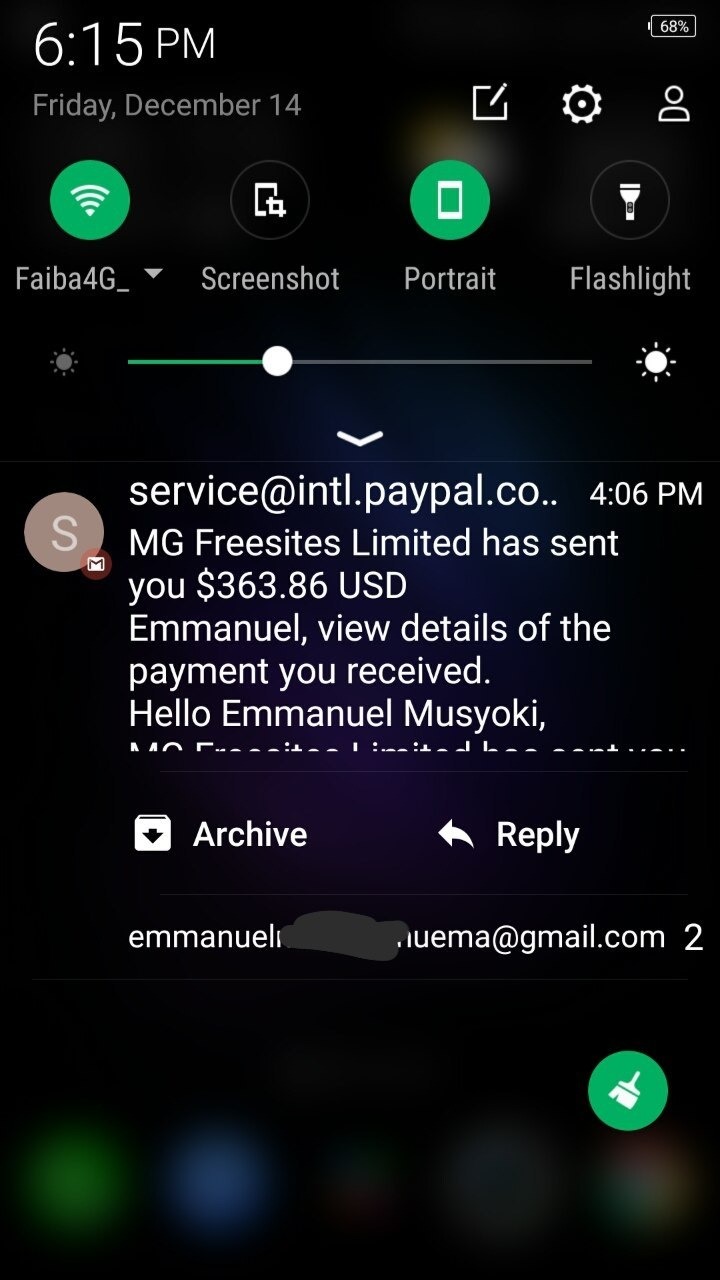Toggle the Portrait rotation tile

(x=450, y=200)
